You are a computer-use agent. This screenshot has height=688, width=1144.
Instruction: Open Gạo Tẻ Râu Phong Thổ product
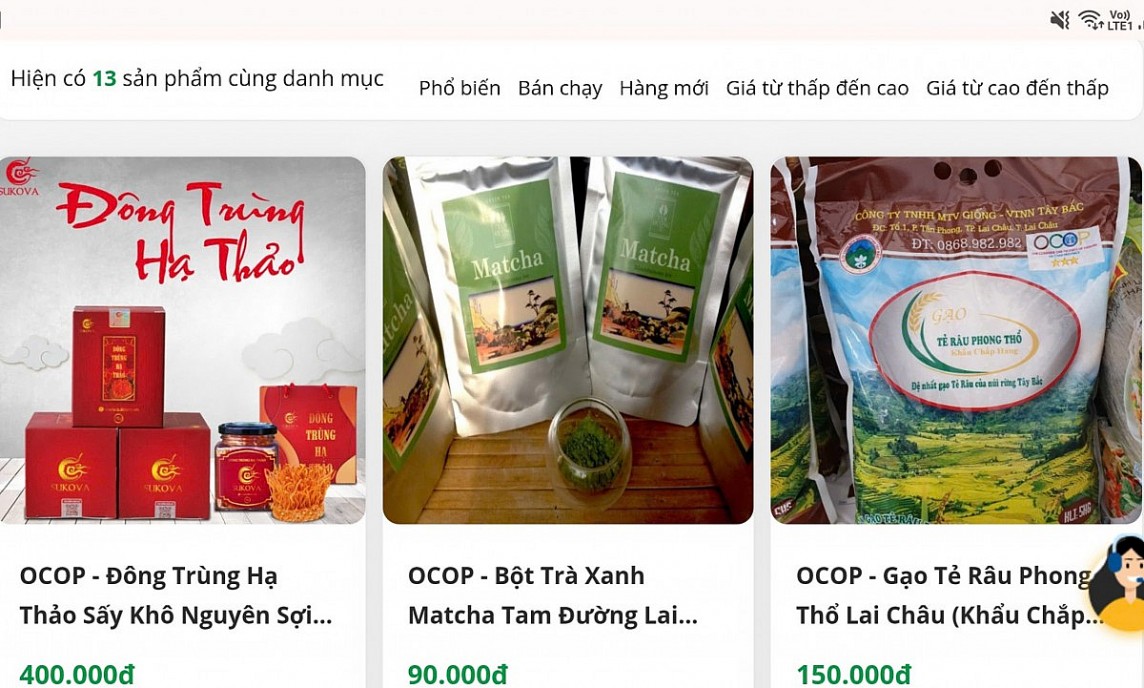[x=940, y=340]
